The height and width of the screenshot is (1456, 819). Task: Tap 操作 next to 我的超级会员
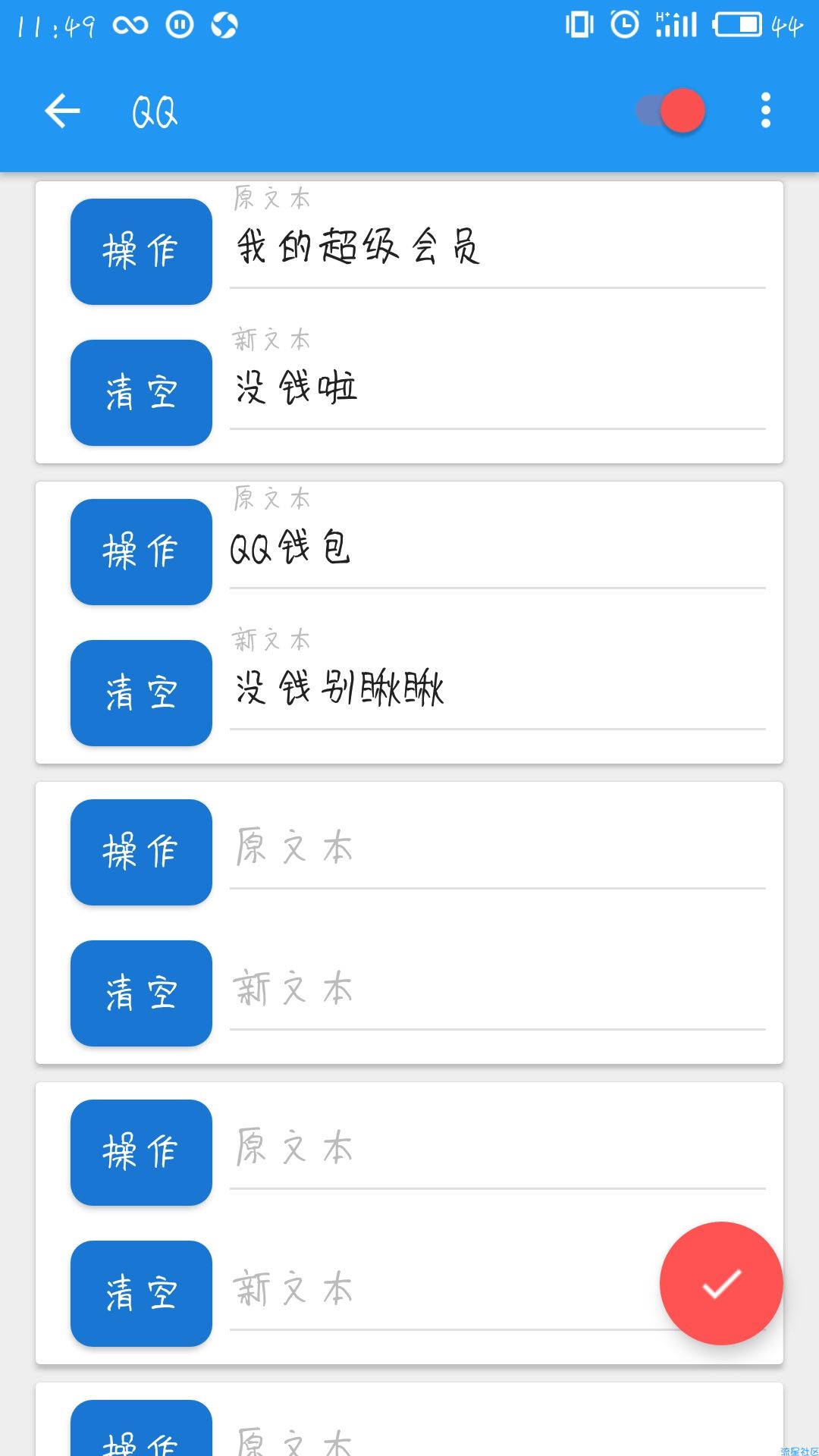(x=141, y=252)
